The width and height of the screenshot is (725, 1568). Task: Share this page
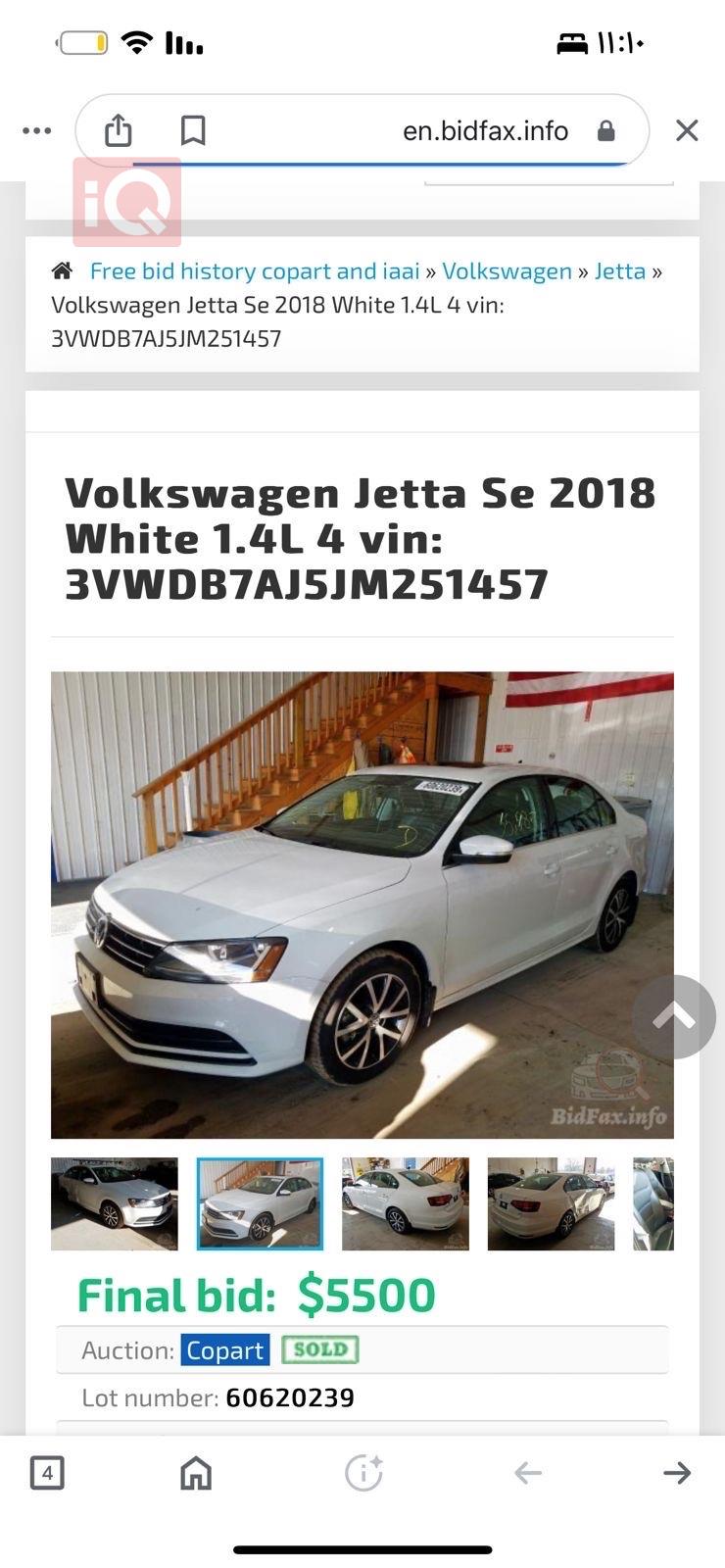click(119, 130)
